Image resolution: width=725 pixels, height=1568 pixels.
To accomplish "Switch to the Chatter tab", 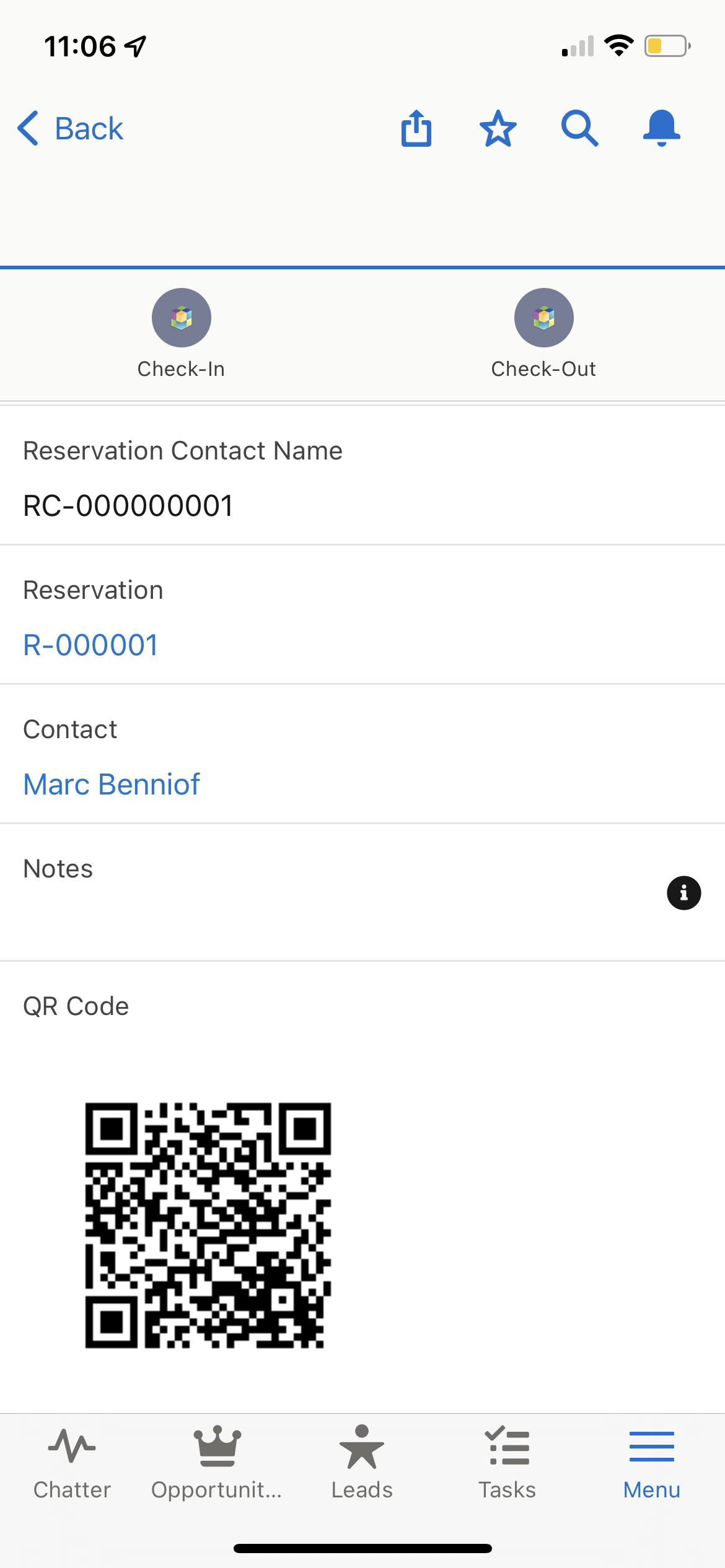I will [72, 1463].
